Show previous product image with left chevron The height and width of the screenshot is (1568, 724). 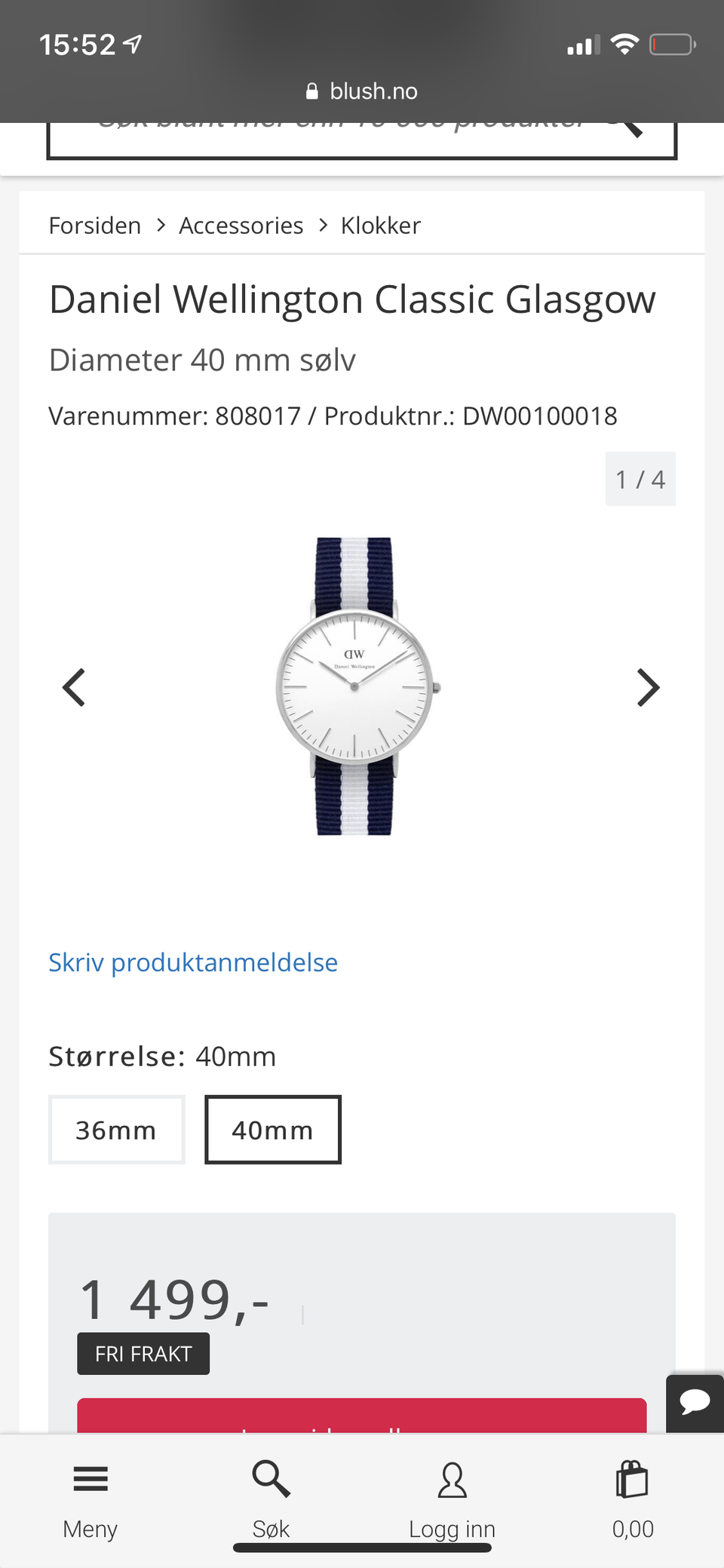[74, 687]
